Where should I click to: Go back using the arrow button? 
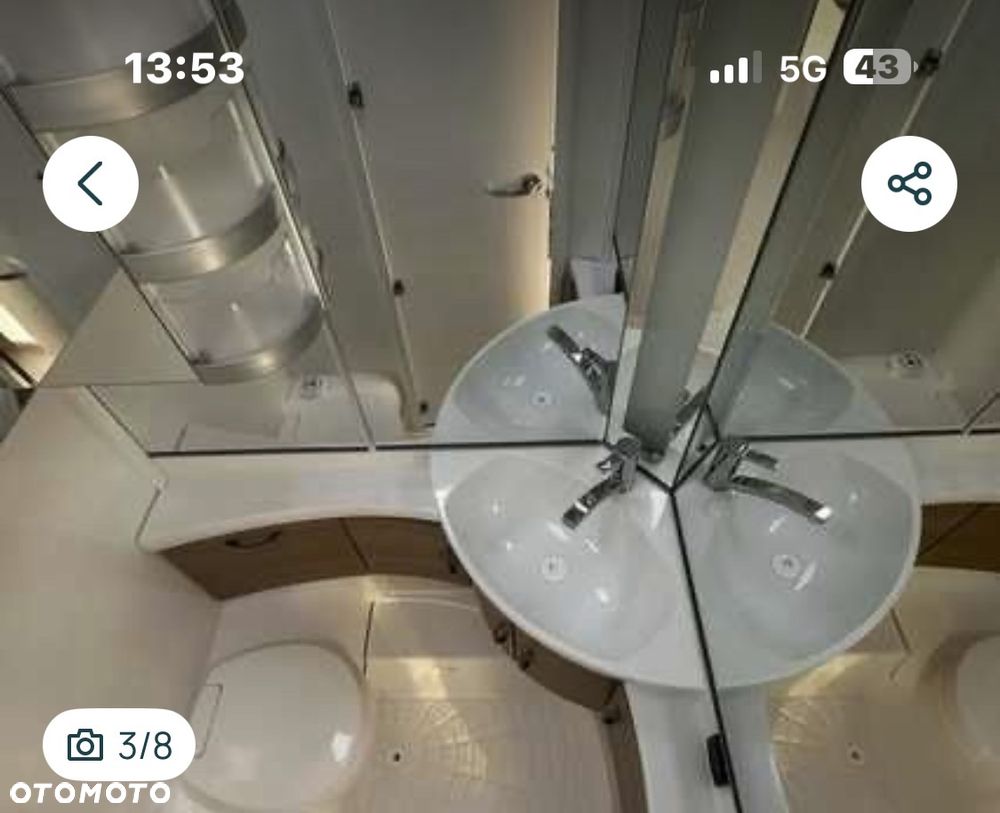pos(90,184)
